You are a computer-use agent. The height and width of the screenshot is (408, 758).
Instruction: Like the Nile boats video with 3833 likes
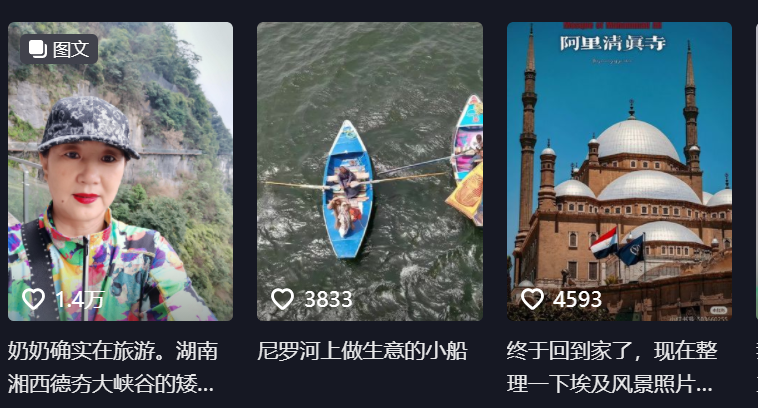283,299
